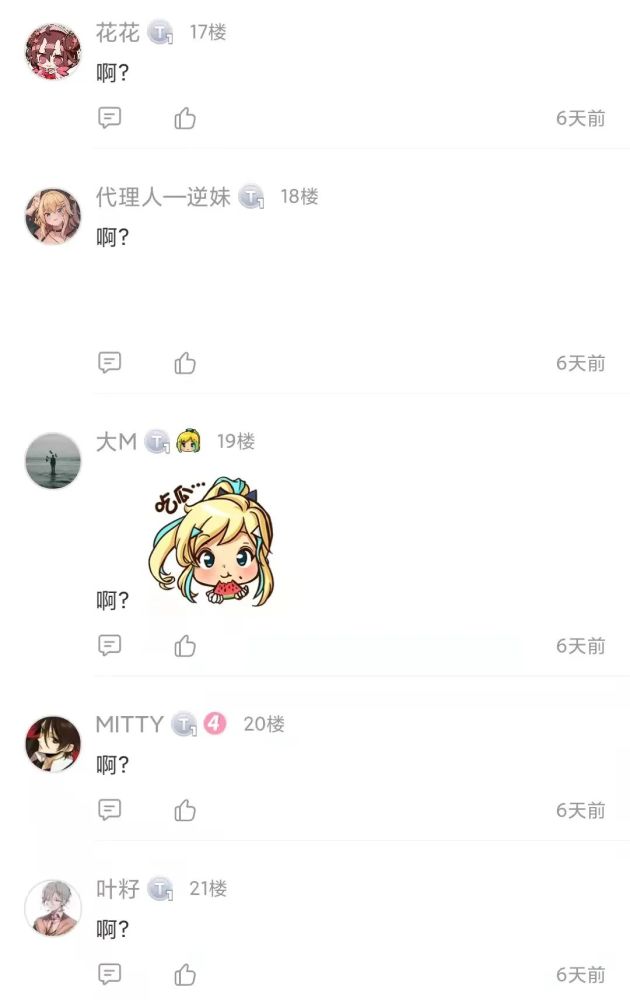Like the comment by 代理人一逆妹
This screenshot has width=630, height=1000.
pyautogui.click(x=185, y=363)
